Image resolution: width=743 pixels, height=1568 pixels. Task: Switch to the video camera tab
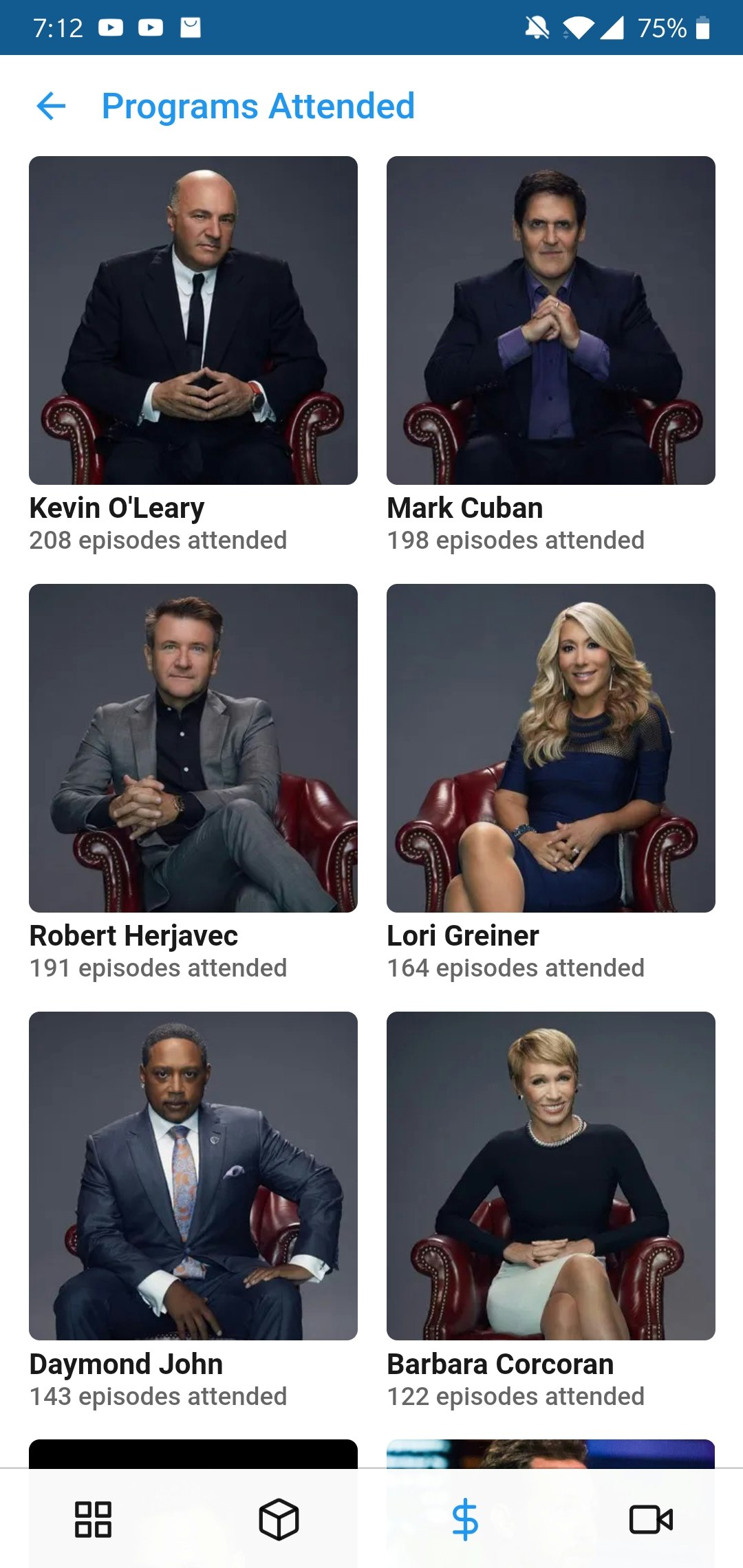[x=651, y=1519]
